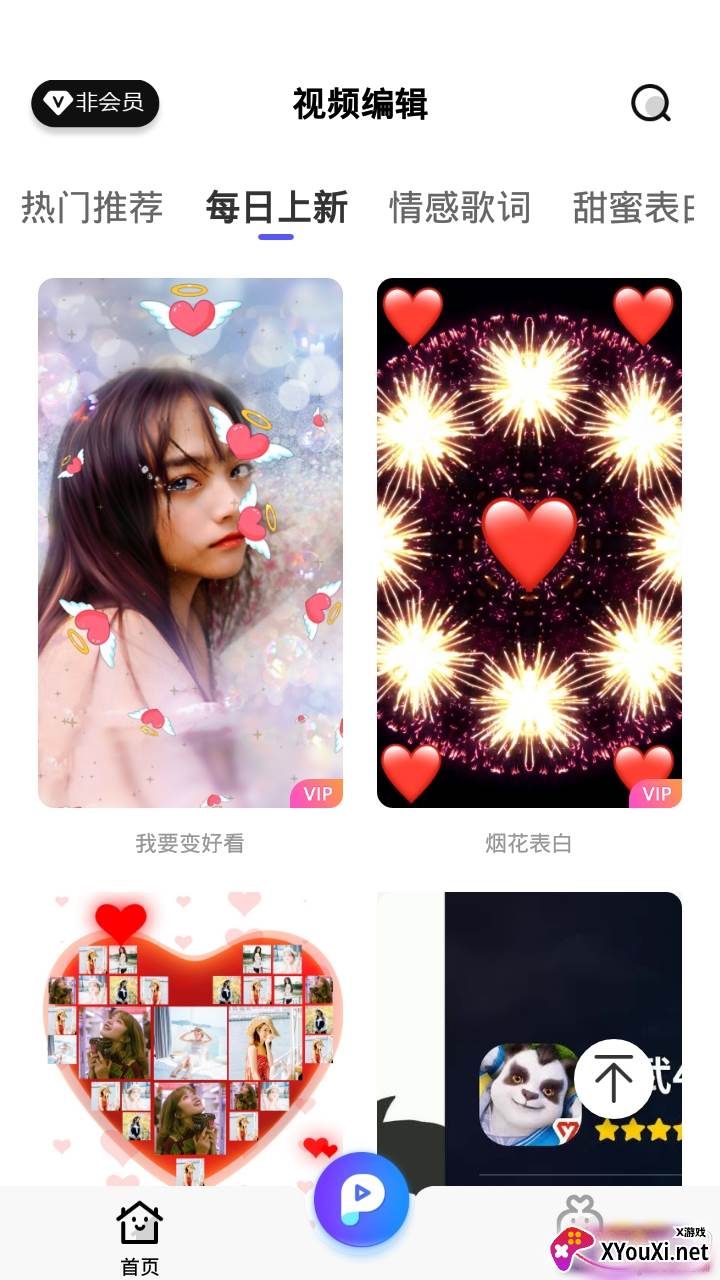Screen dimensions: 720x1280
Task: Tap the back-to-top arrow button
Action: tap(613, 1079)
